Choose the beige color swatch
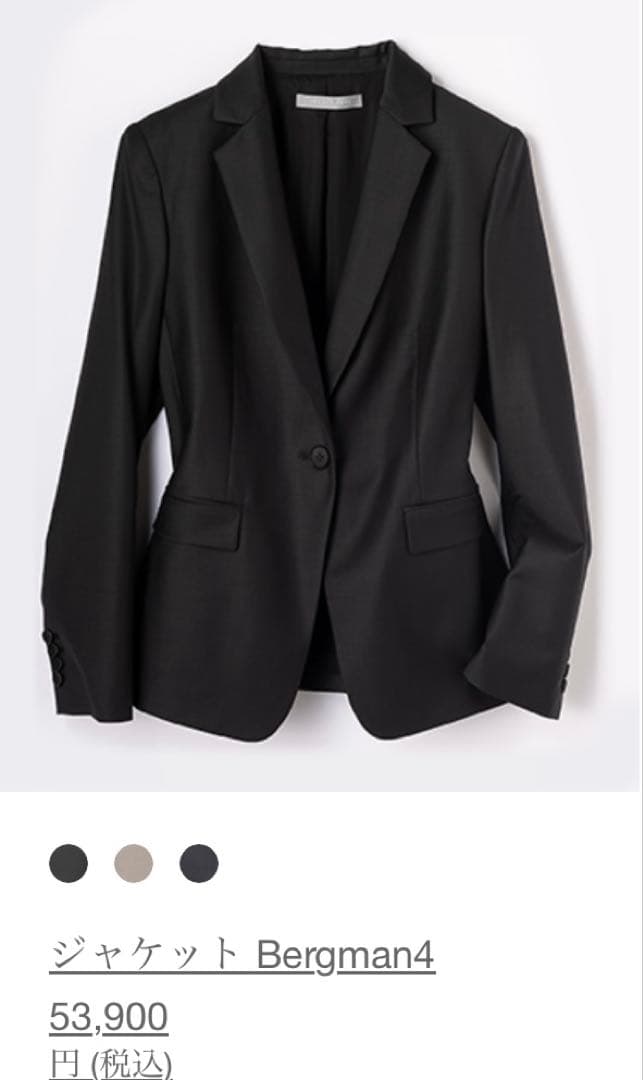The image size is (643, 1080). pyautogui.click(x=133, y=862)
